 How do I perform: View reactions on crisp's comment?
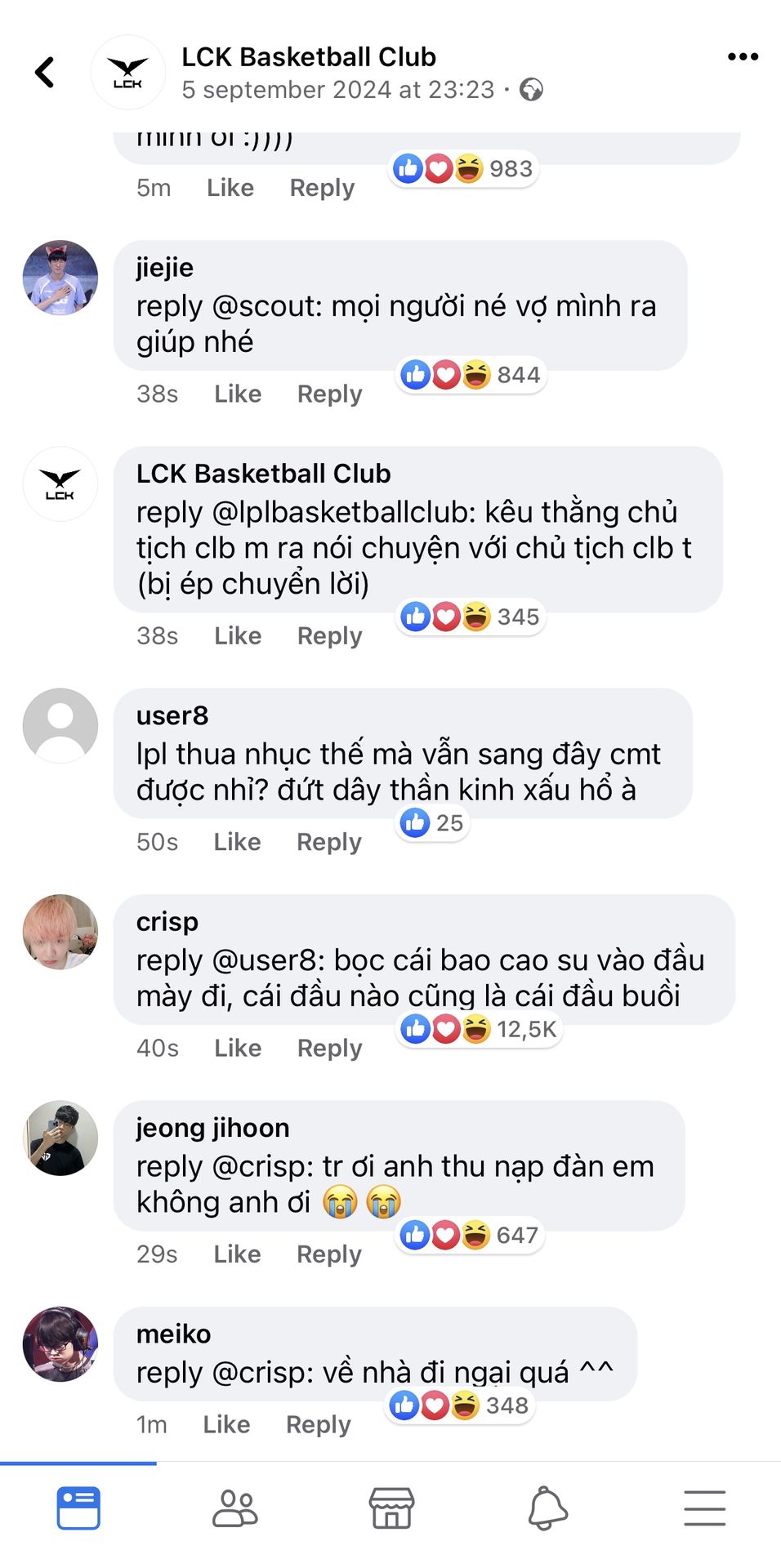click(x=480, y=1029)
